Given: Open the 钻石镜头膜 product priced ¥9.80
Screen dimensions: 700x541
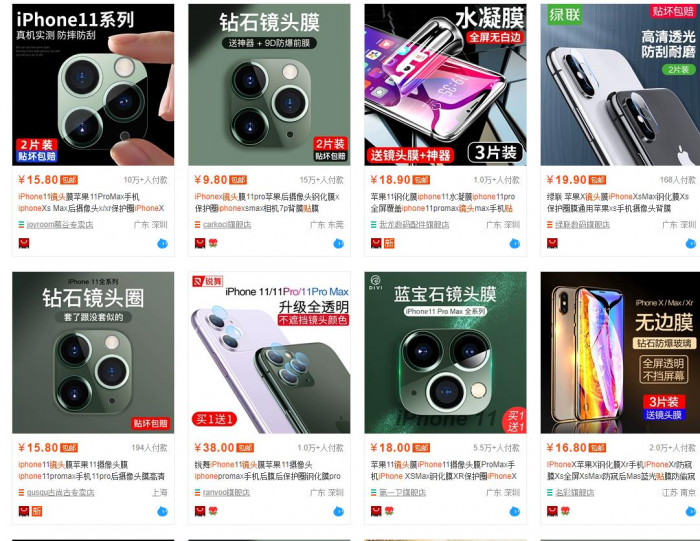Looking at the screenshot, I should point(269,85).
